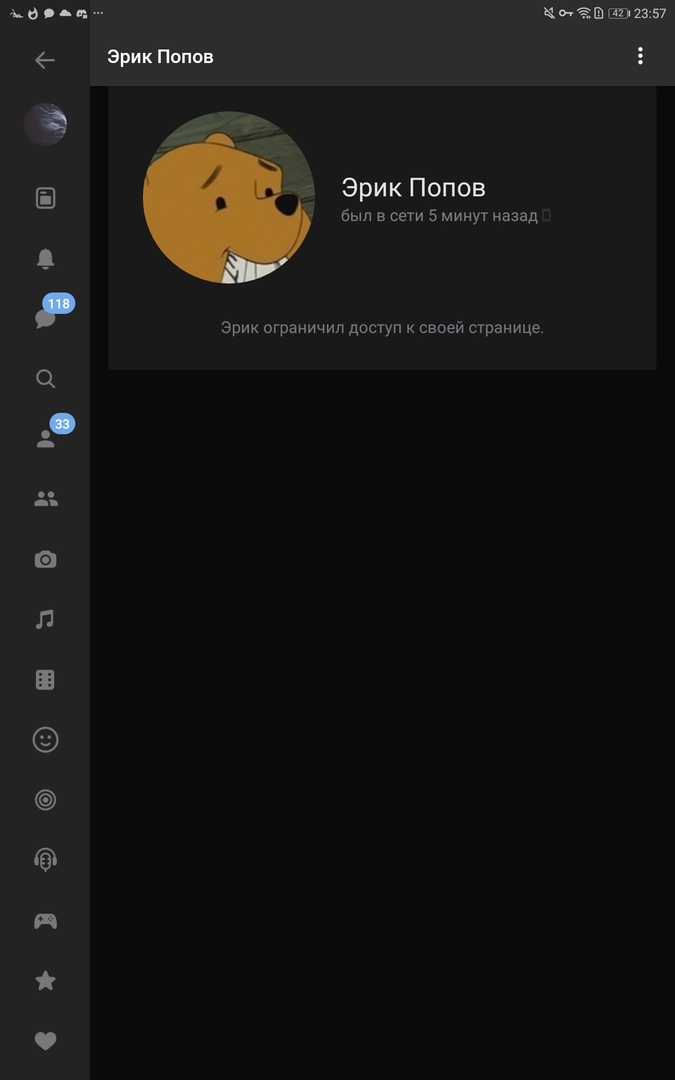675x1080 pixels.
Task: Open the three-dot overflow menu
Action: click(x=640, y=57)
